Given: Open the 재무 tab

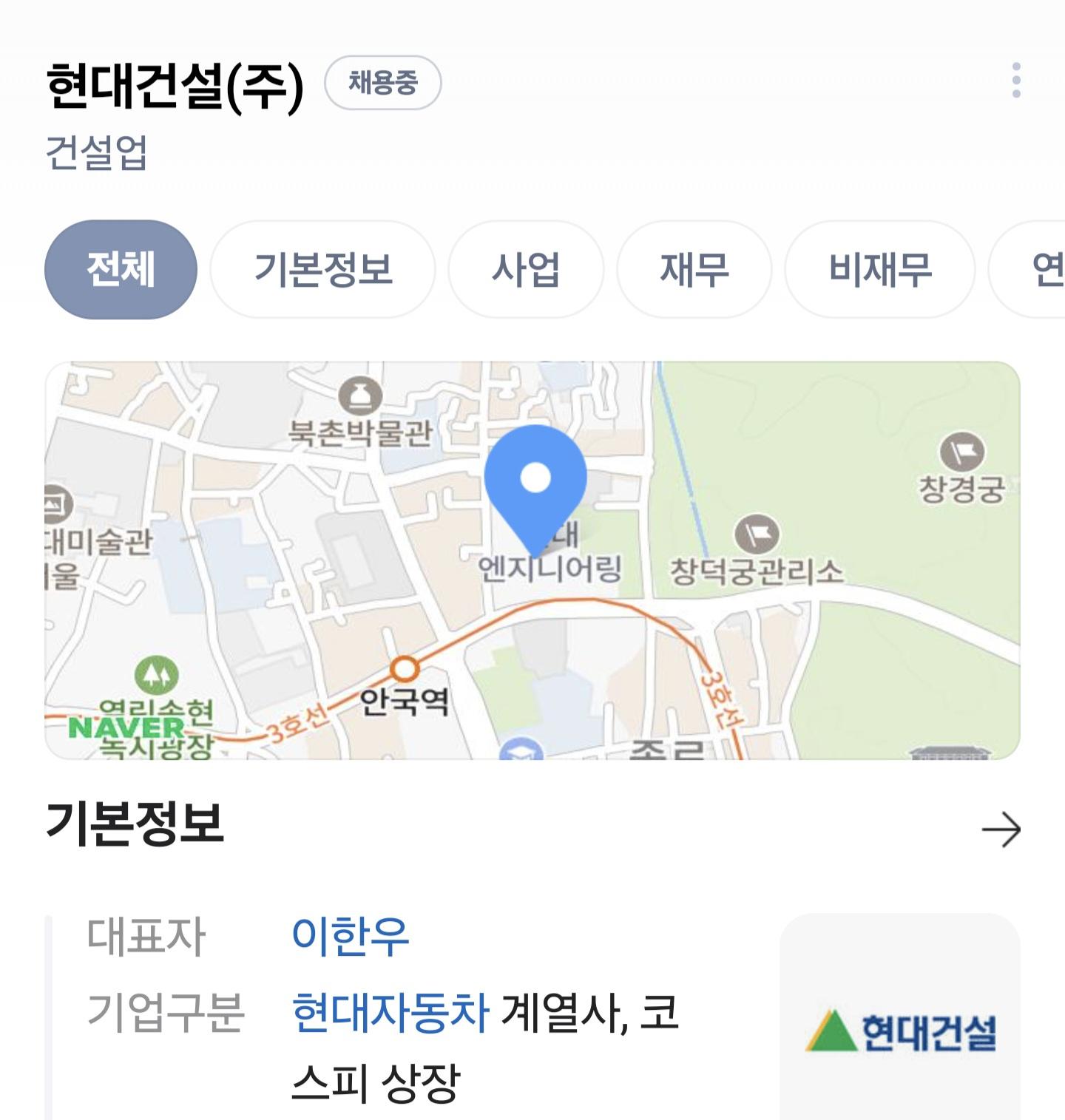Looking at the screenshot, I should [x=694, y=269].
